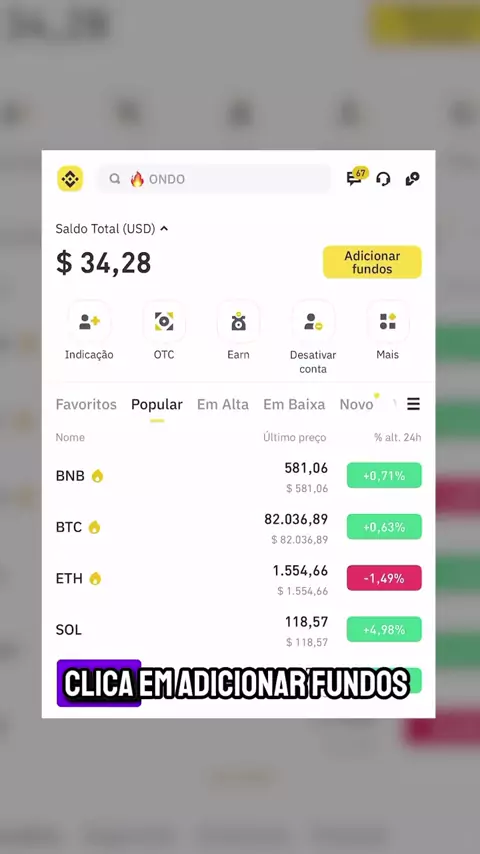Open the Binance logo menu
480x854 pixels.
(70, 179)
